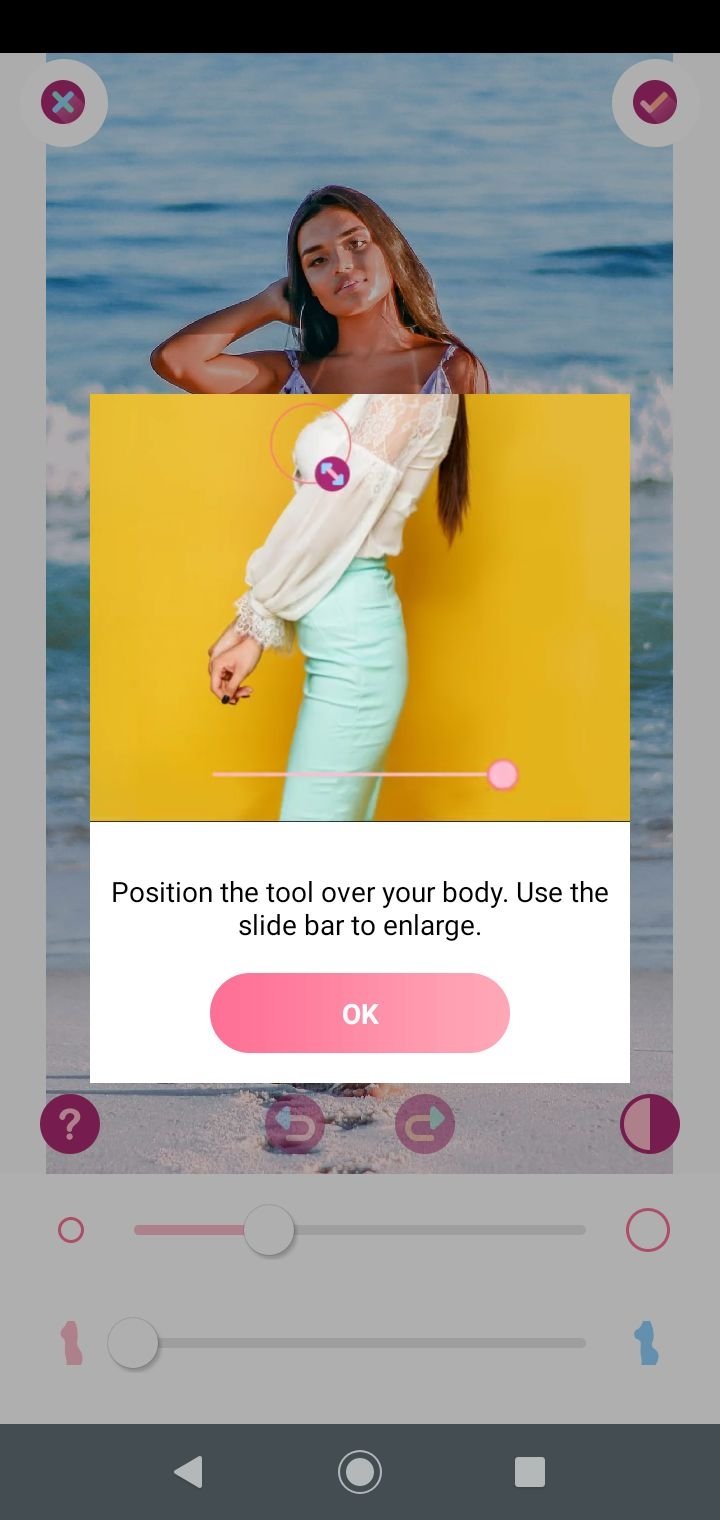Tap the tool size slider track
Viewport: 720px width, 1520px height.
(x=360, y=1230)
